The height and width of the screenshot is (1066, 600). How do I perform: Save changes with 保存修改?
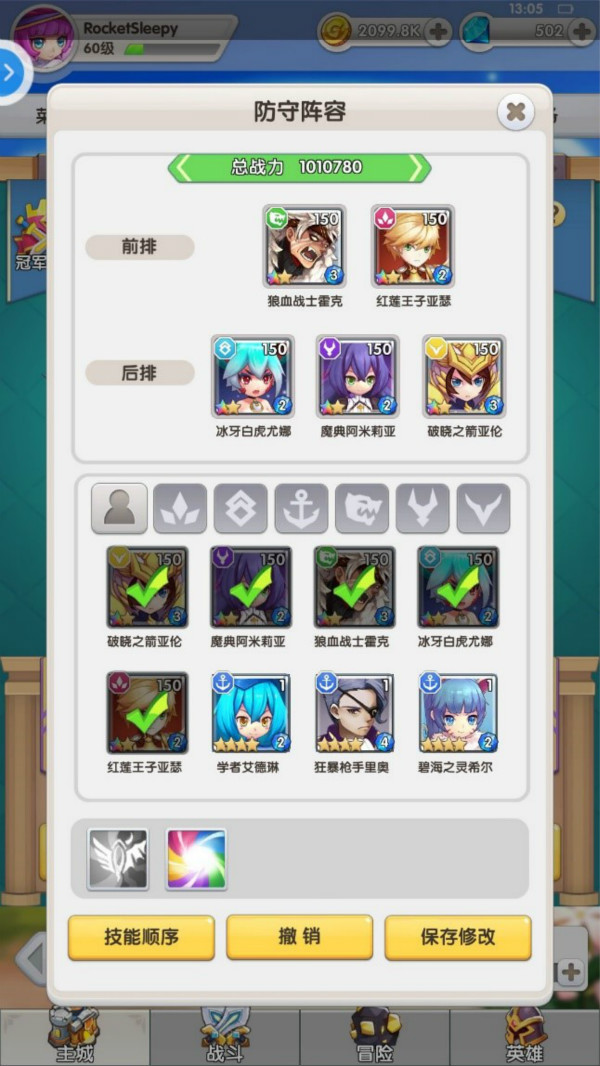[x=457, y=937]
